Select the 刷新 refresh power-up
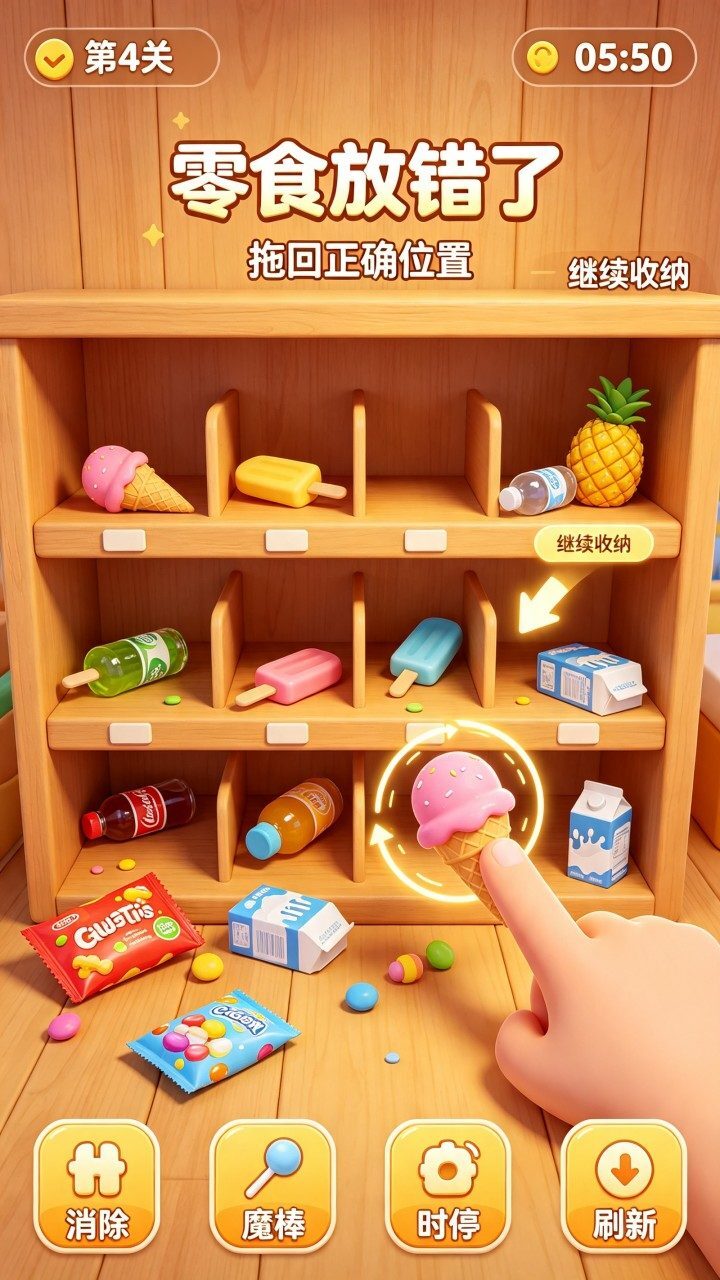The height and width of the screenshot is (1280, 720). pos(624,1185)
